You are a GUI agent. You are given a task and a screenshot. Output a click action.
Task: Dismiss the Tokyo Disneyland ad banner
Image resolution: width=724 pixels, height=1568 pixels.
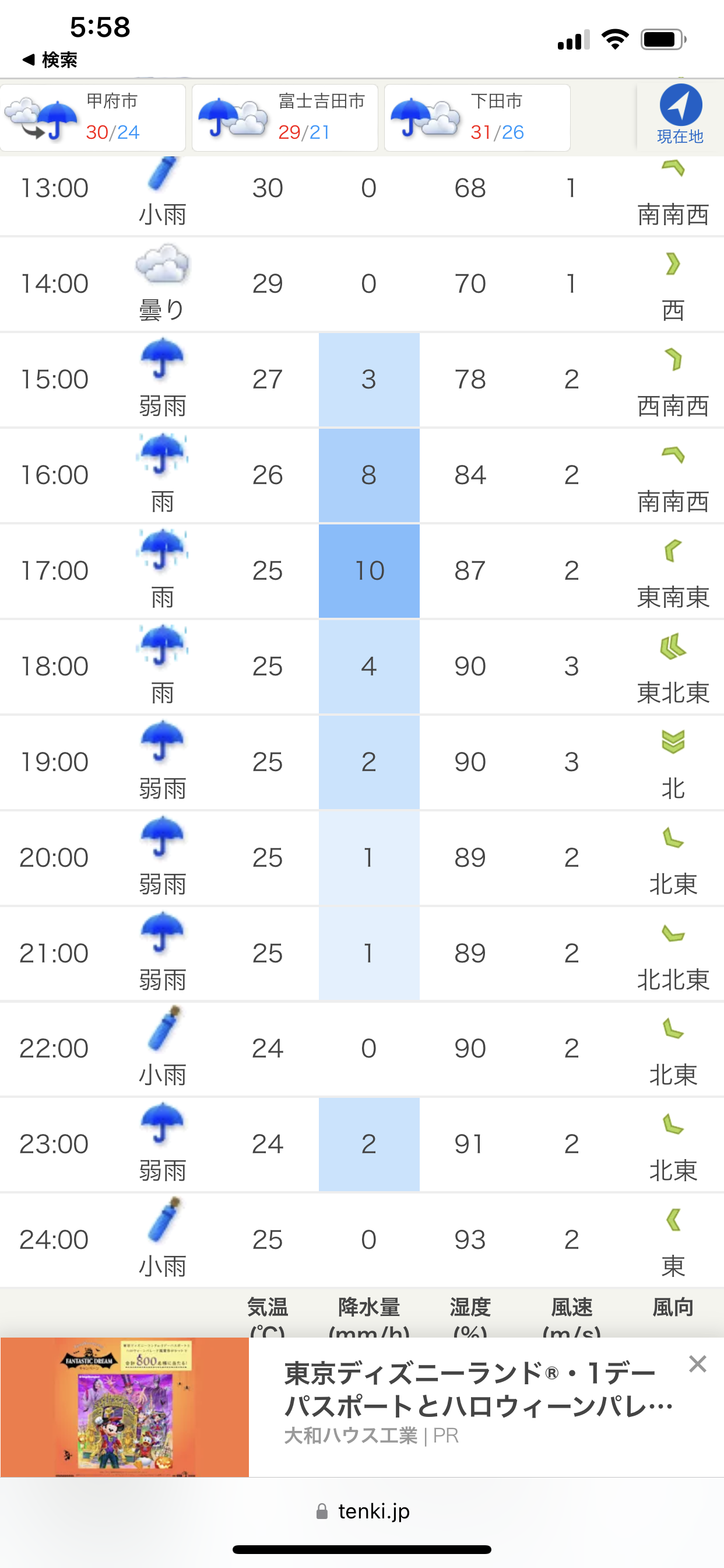pyautogui.click(x=697, y=1364)
